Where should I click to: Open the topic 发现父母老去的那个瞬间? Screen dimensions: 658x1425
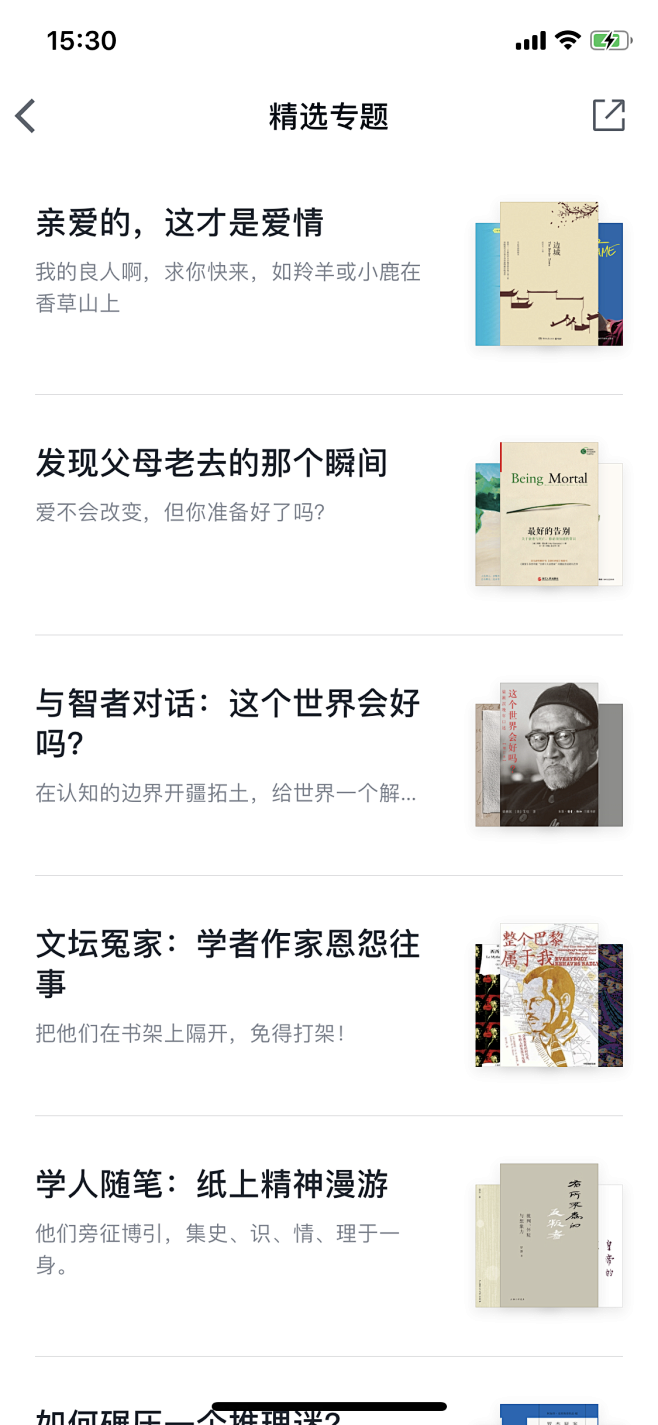[x=212, y=464]
